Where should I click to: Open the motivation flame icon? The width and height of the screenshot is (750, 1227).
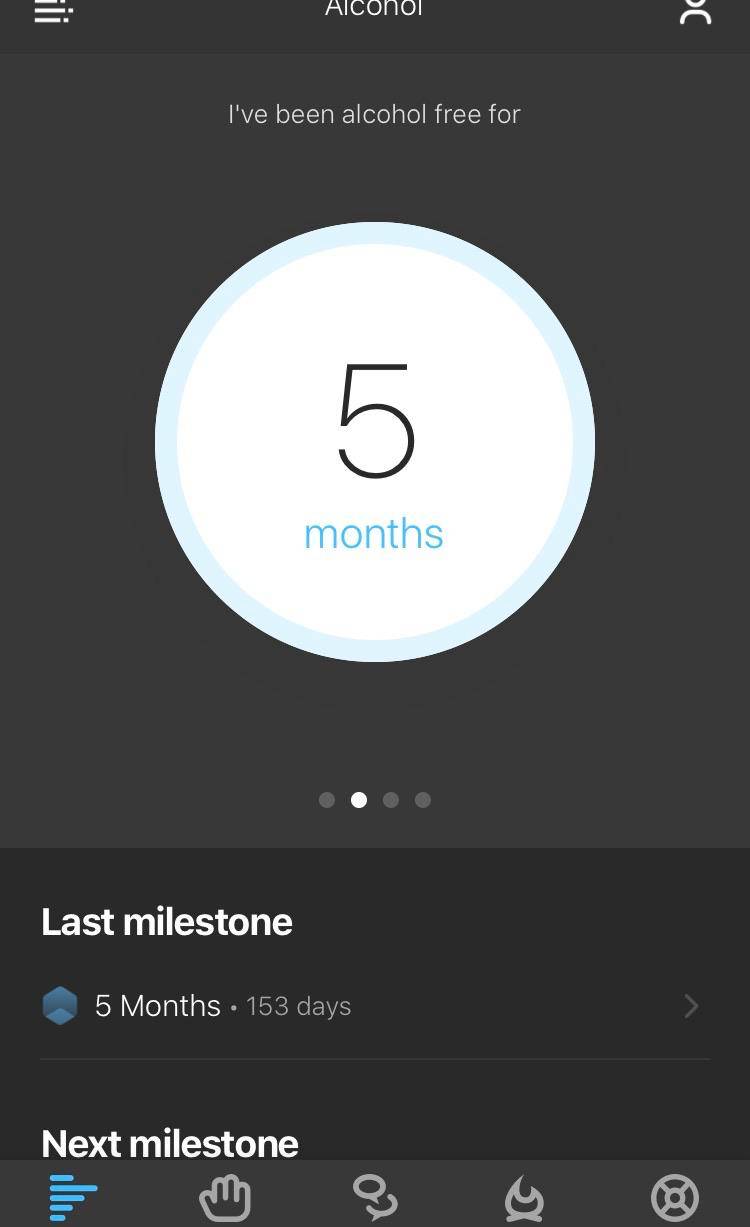(524, 1196)
